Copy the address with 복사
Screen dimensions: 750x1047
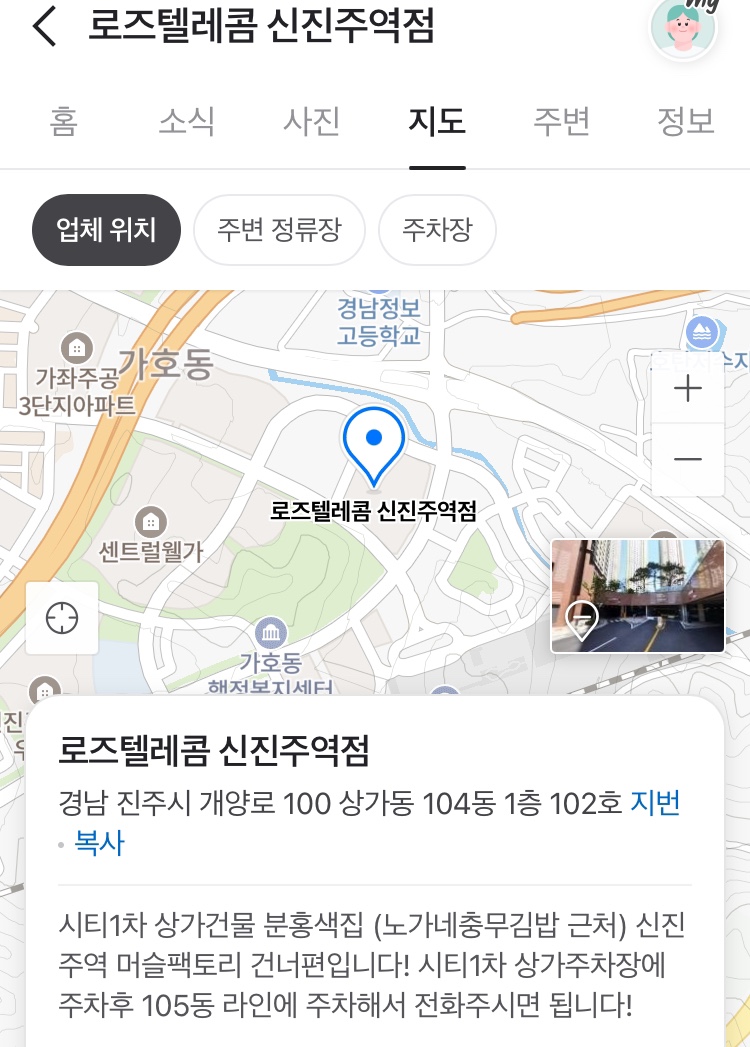pos(99,843)
